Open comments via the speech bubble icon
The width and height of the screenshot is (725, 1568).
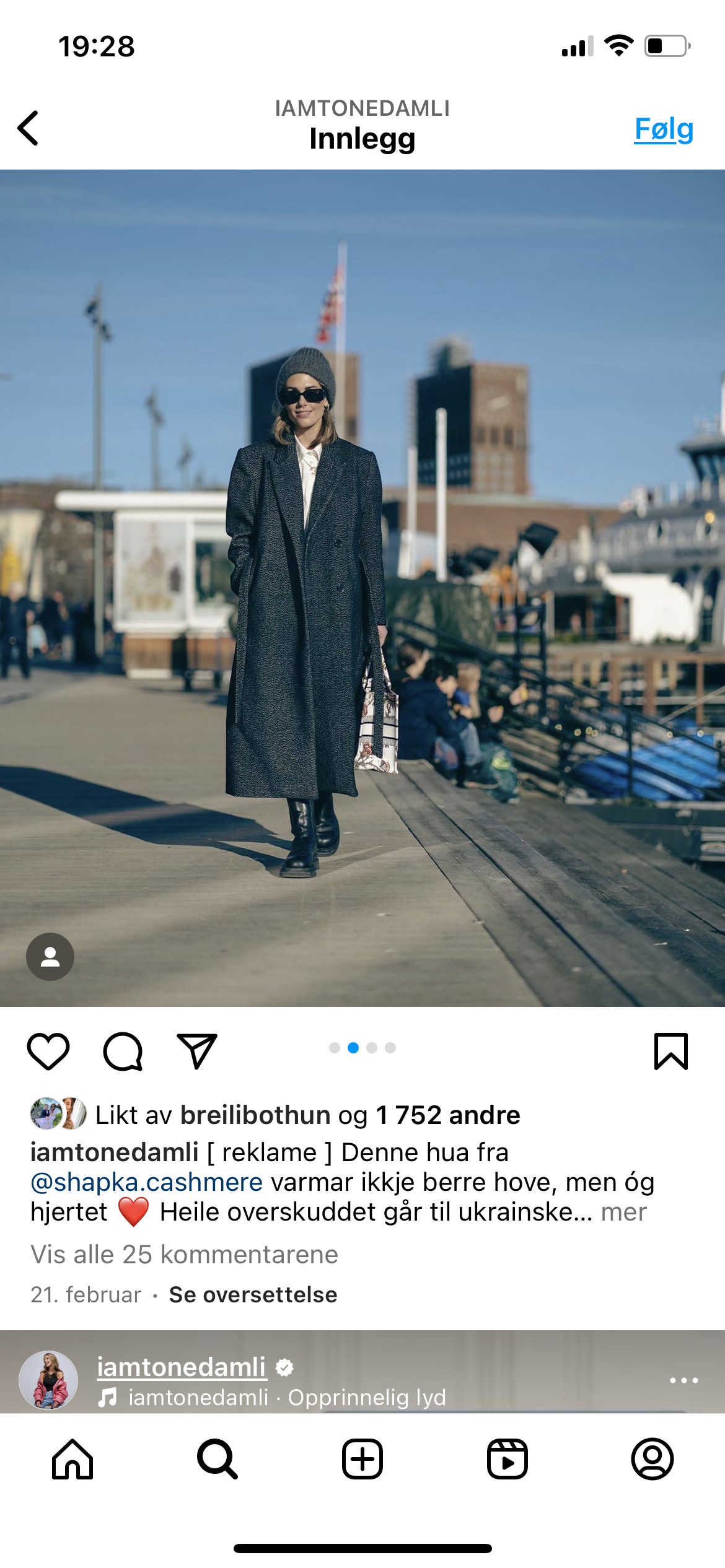(x=123, y=1051)
